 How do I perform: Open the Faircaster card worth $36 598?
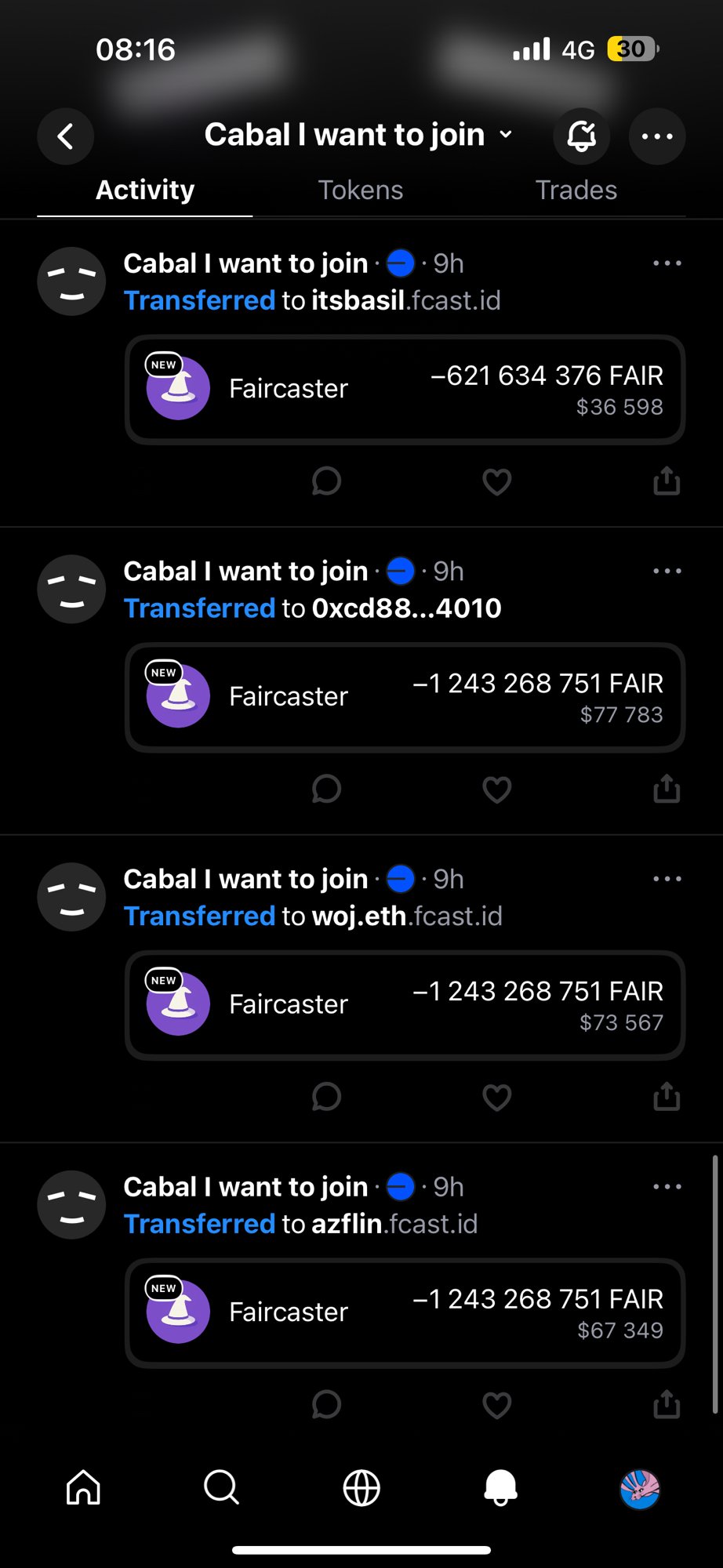point(405,390)
